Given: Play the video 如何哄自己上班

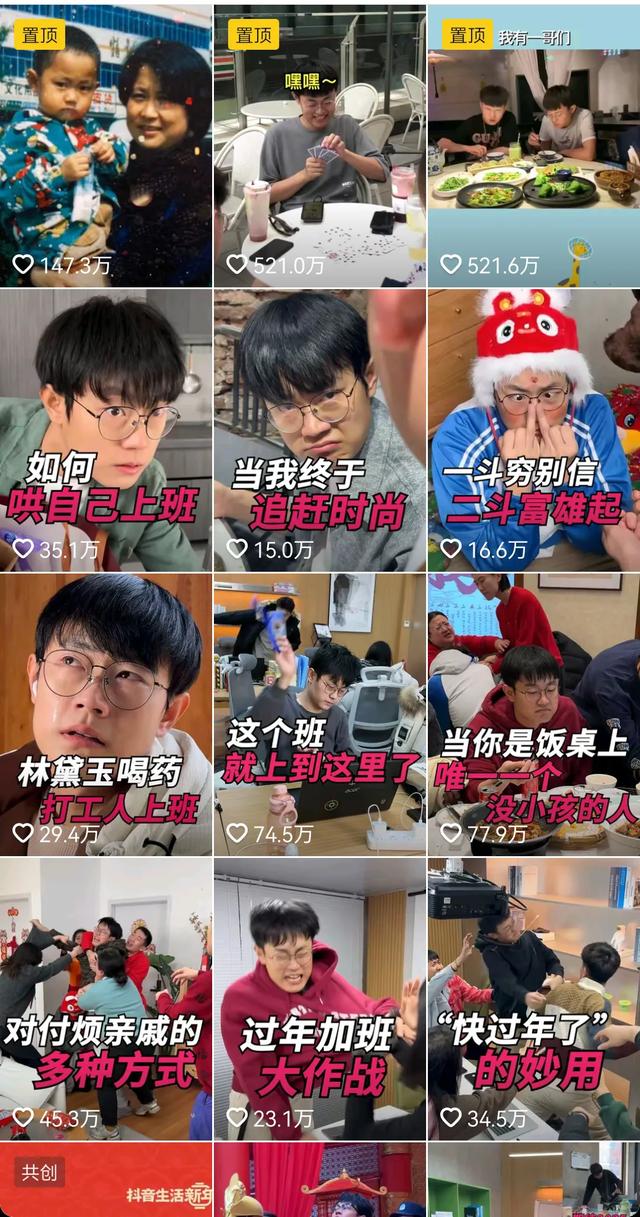Looking at the screenshot, I should coord(106,430).
